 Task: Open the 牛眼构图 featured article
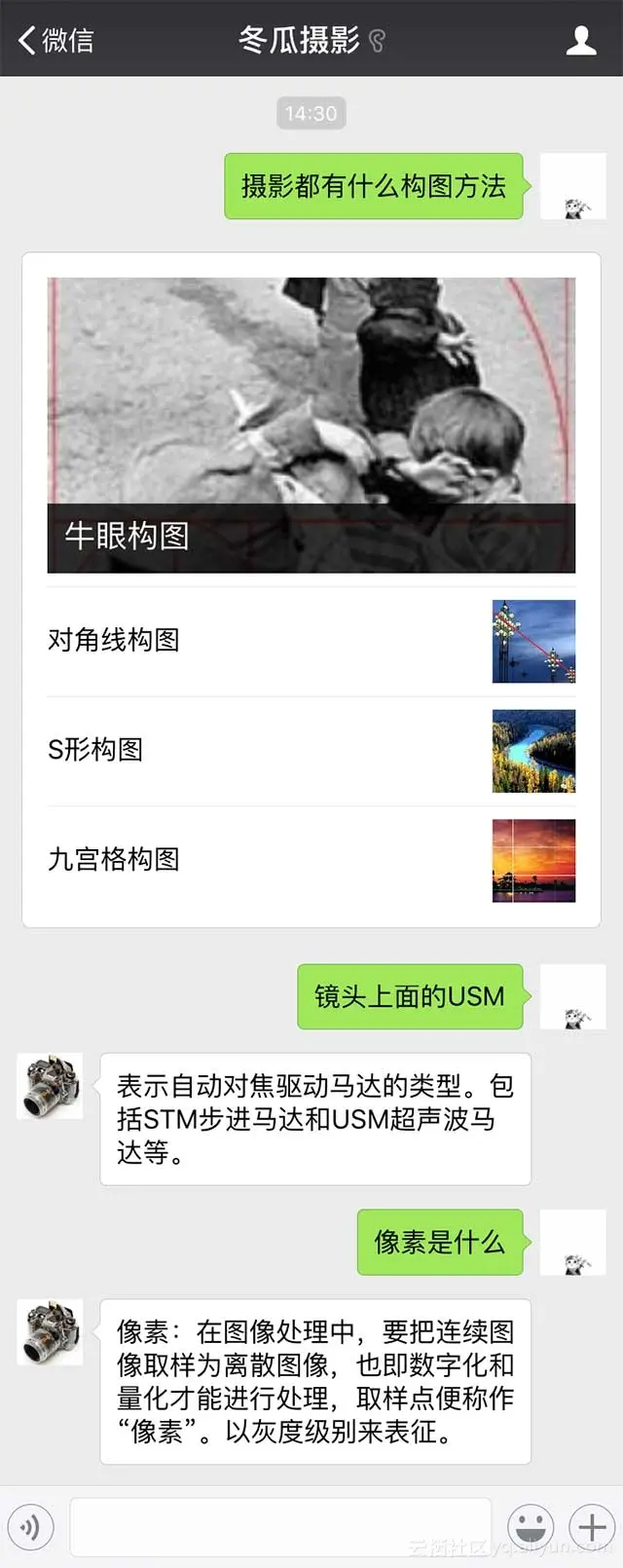coord(311,425)
